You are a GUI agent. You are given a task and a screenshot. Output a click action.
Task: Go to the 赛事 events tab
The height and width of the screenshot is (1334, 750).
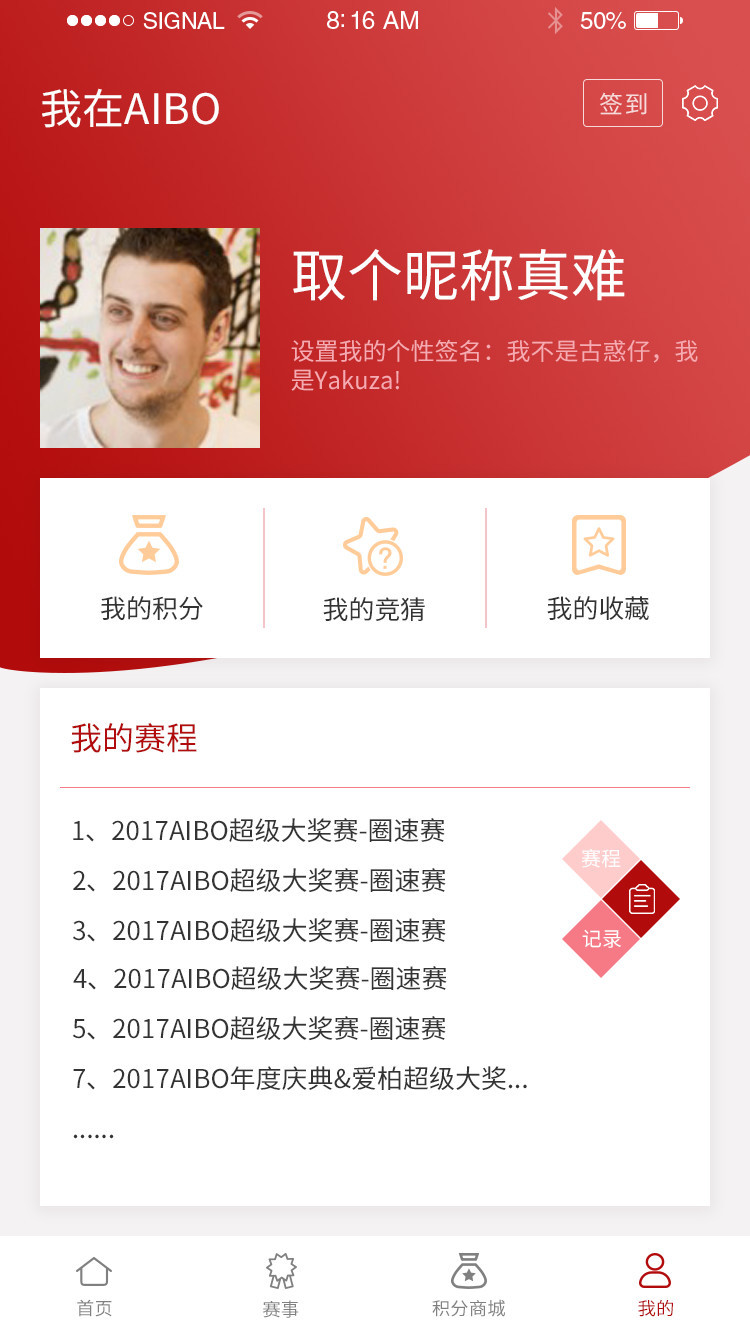point(281,1286)
